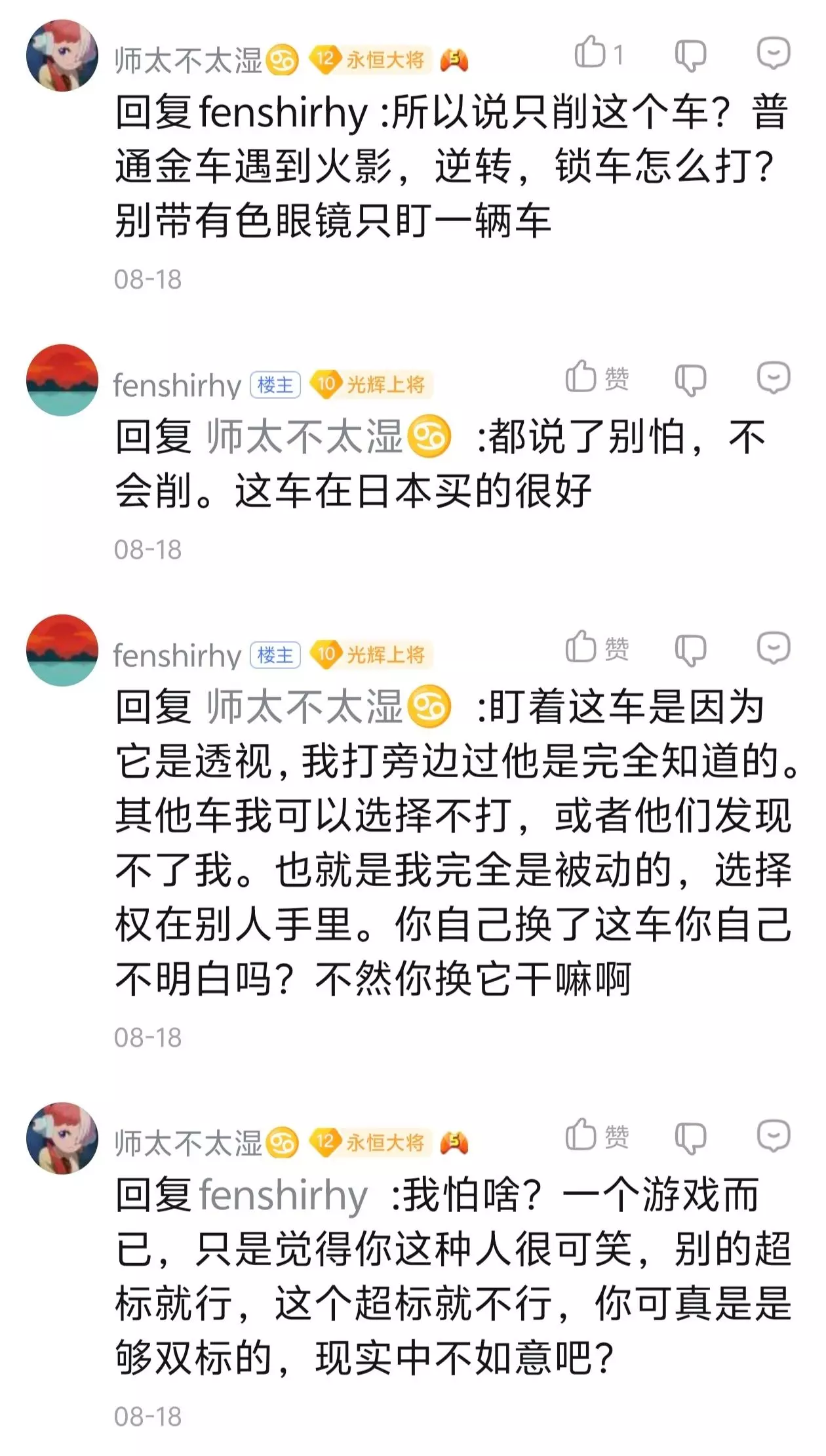
Task: Open the mentioned user 师太不太湿 in the "都说了别怕" reply
Action: (329, 437)
